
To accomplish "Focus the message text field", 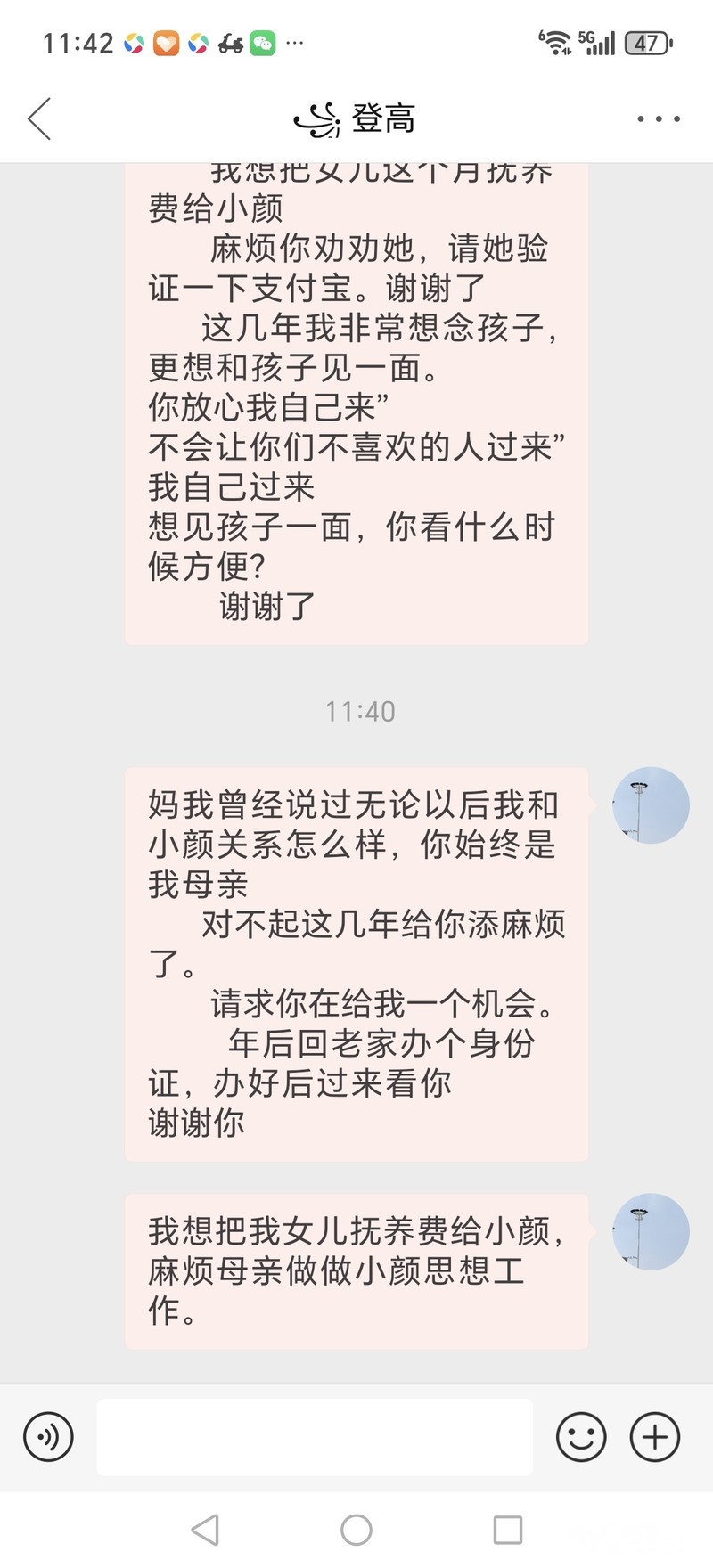I will point(315,1436).
